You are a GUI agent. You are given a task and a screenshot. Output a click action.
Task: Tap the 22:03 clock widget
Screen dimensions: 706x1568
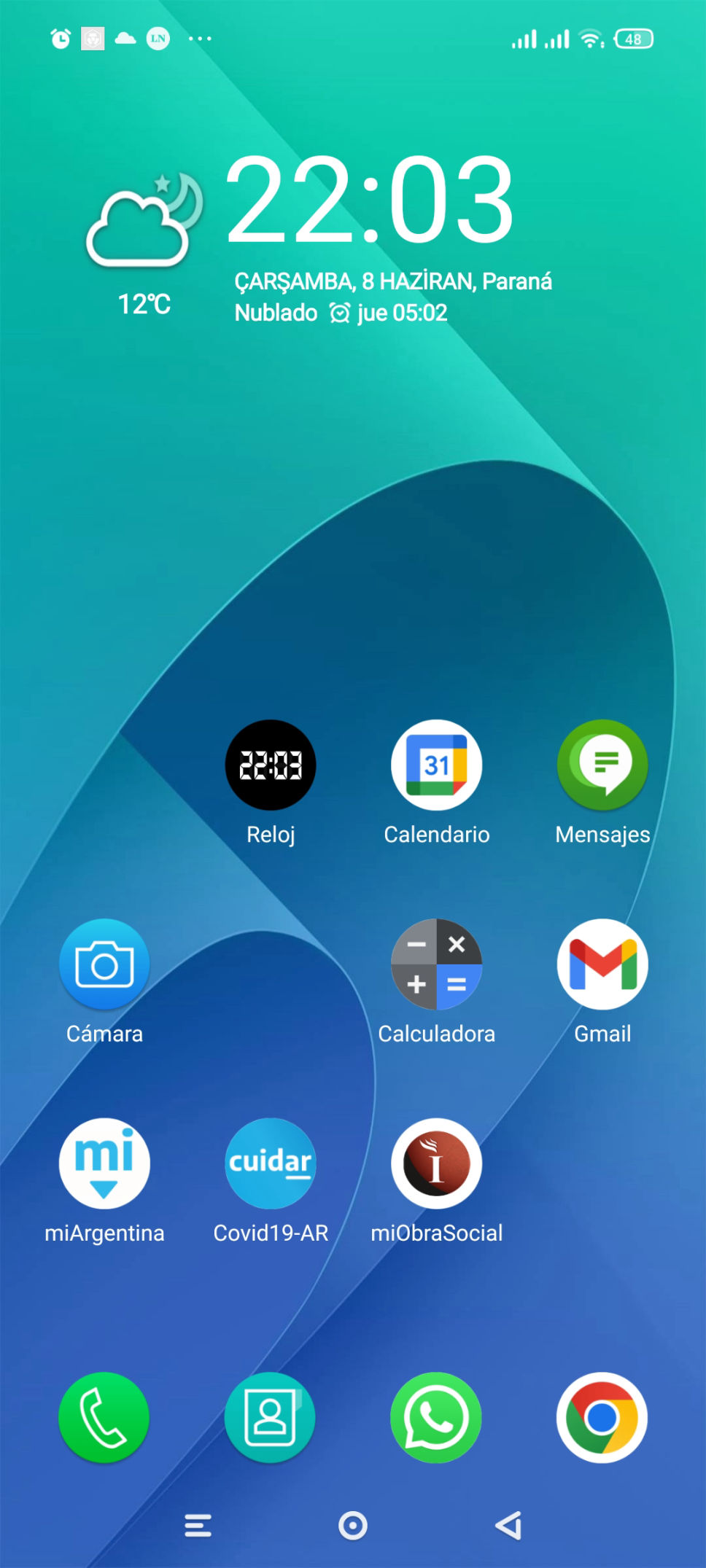[x=370, y=200]
